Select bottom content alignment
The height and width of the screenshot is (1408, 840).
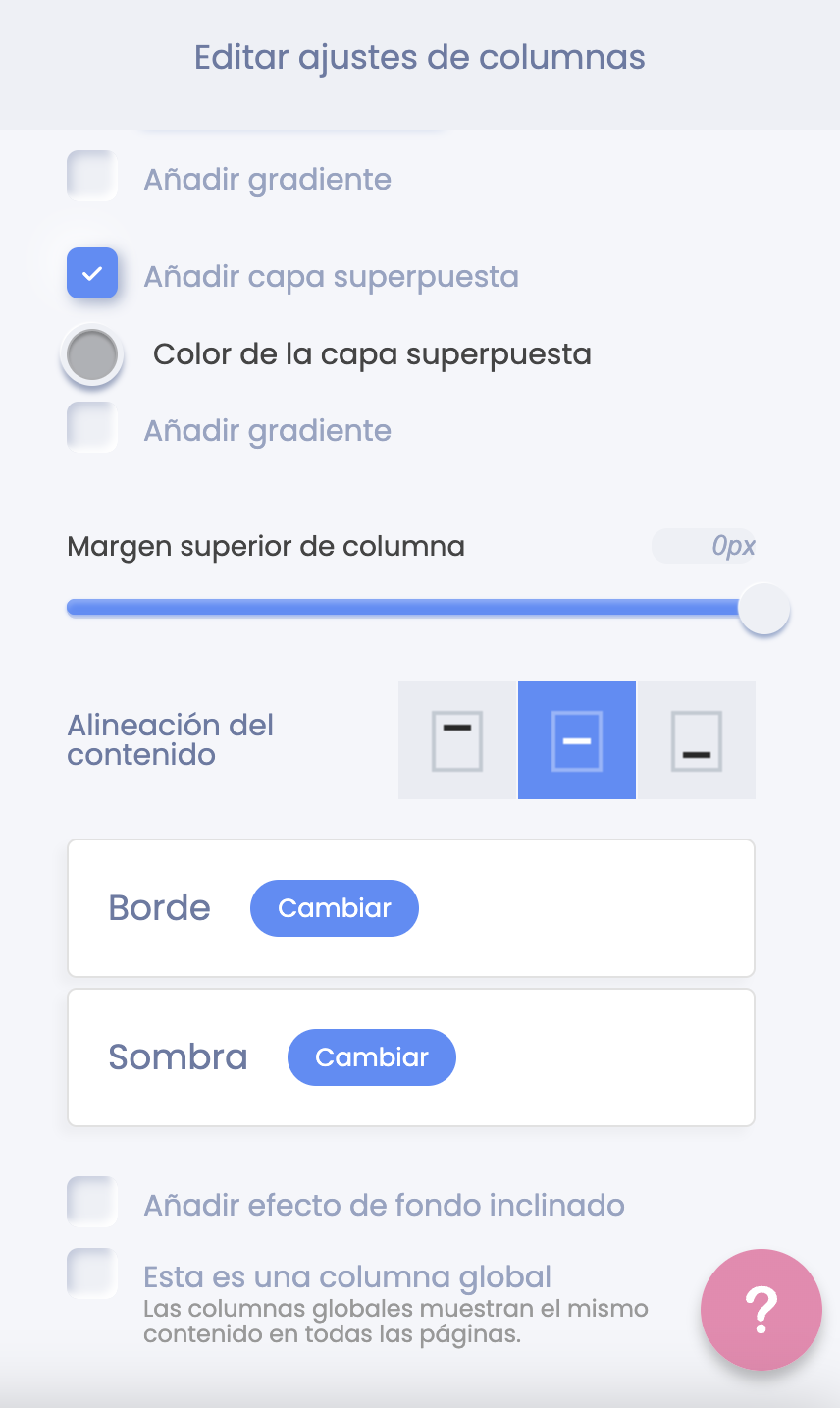point(697,740)
